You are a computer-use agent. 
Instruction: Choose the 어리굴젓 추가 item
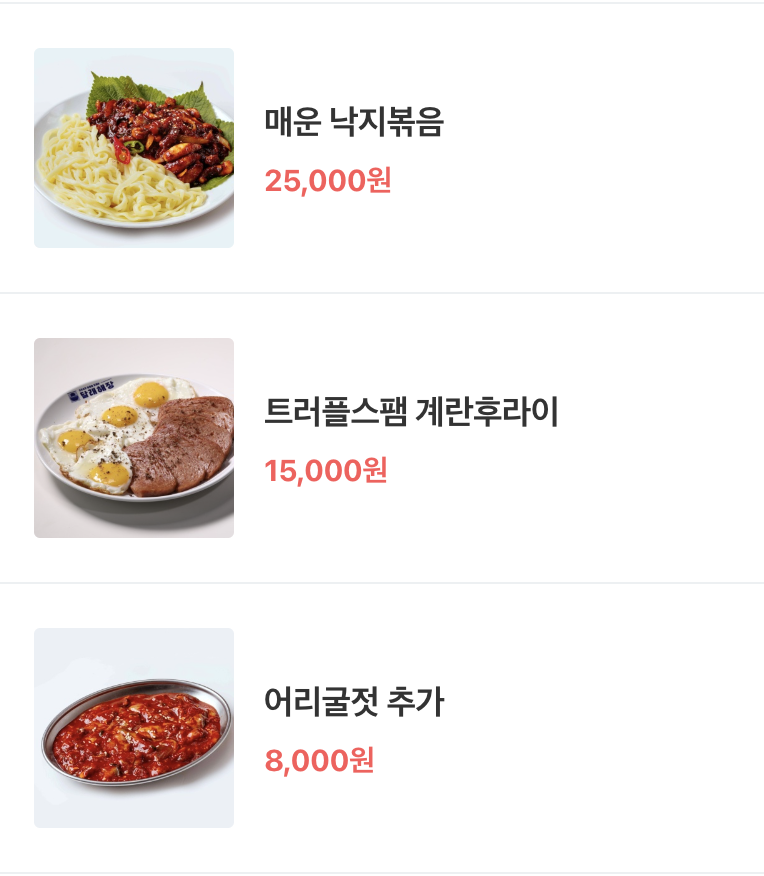354,702
